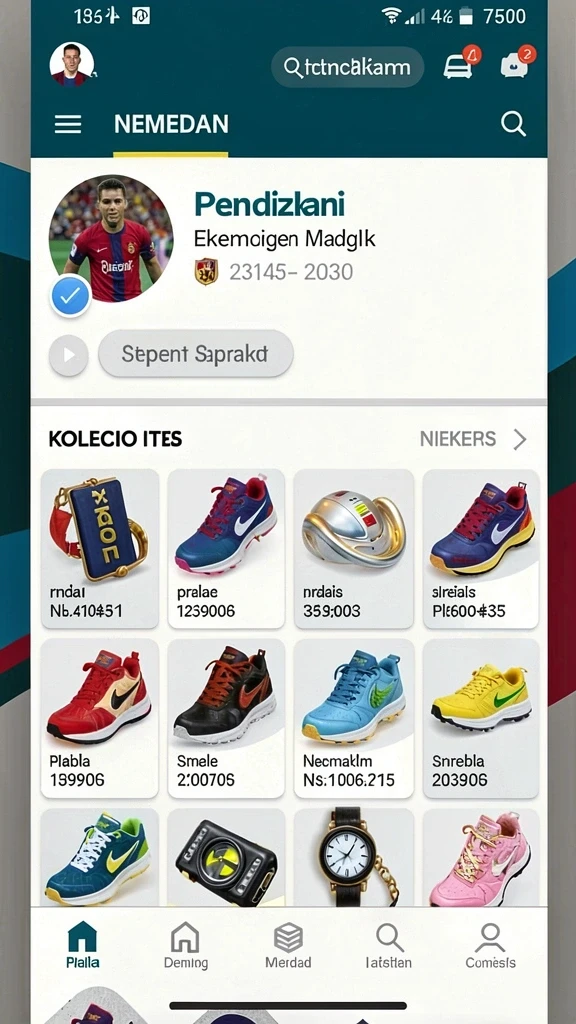This screenshot has width=576, height=1024.
Task: Open the blue sneaker card Necmaklm
Action: 353,718
